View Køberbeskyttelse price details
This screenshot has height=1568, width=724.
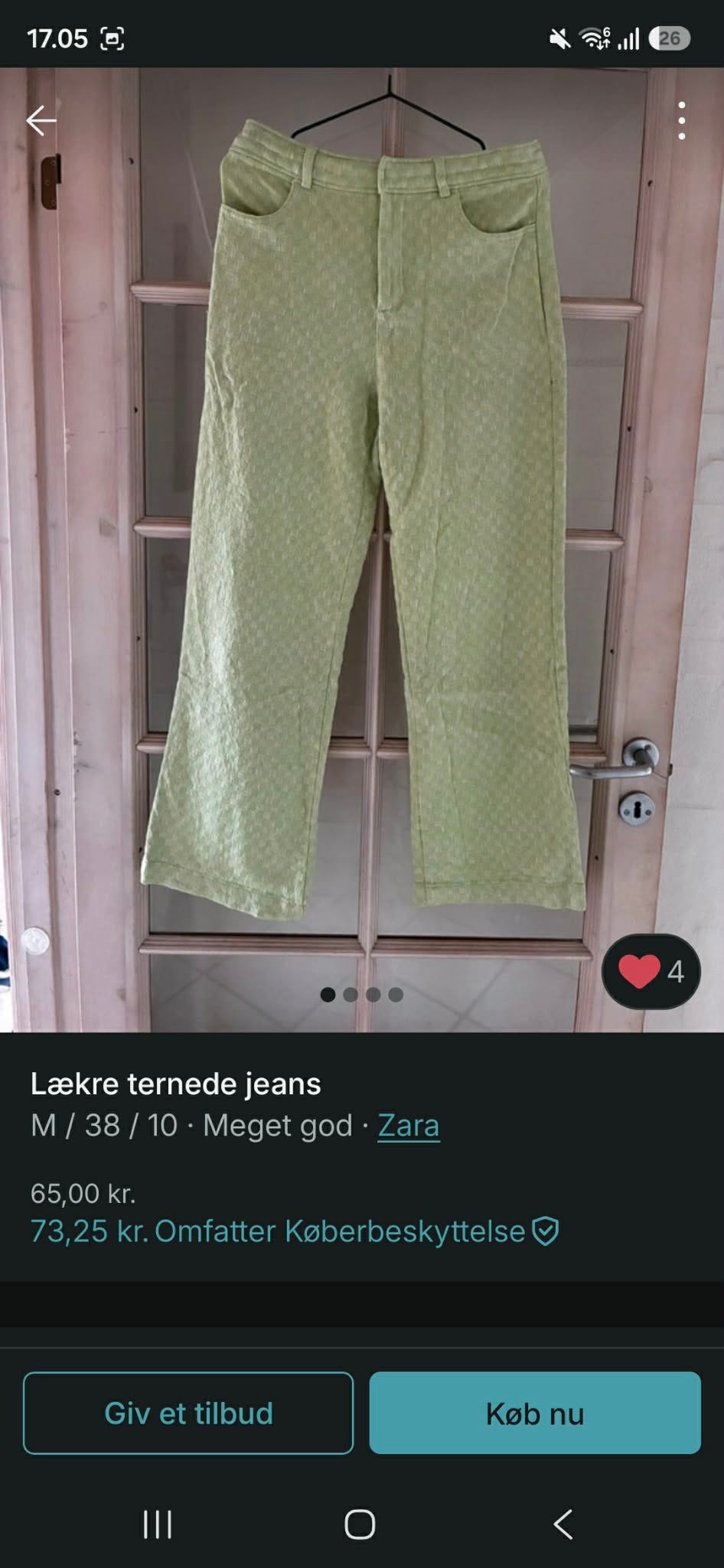(295, 1231)
